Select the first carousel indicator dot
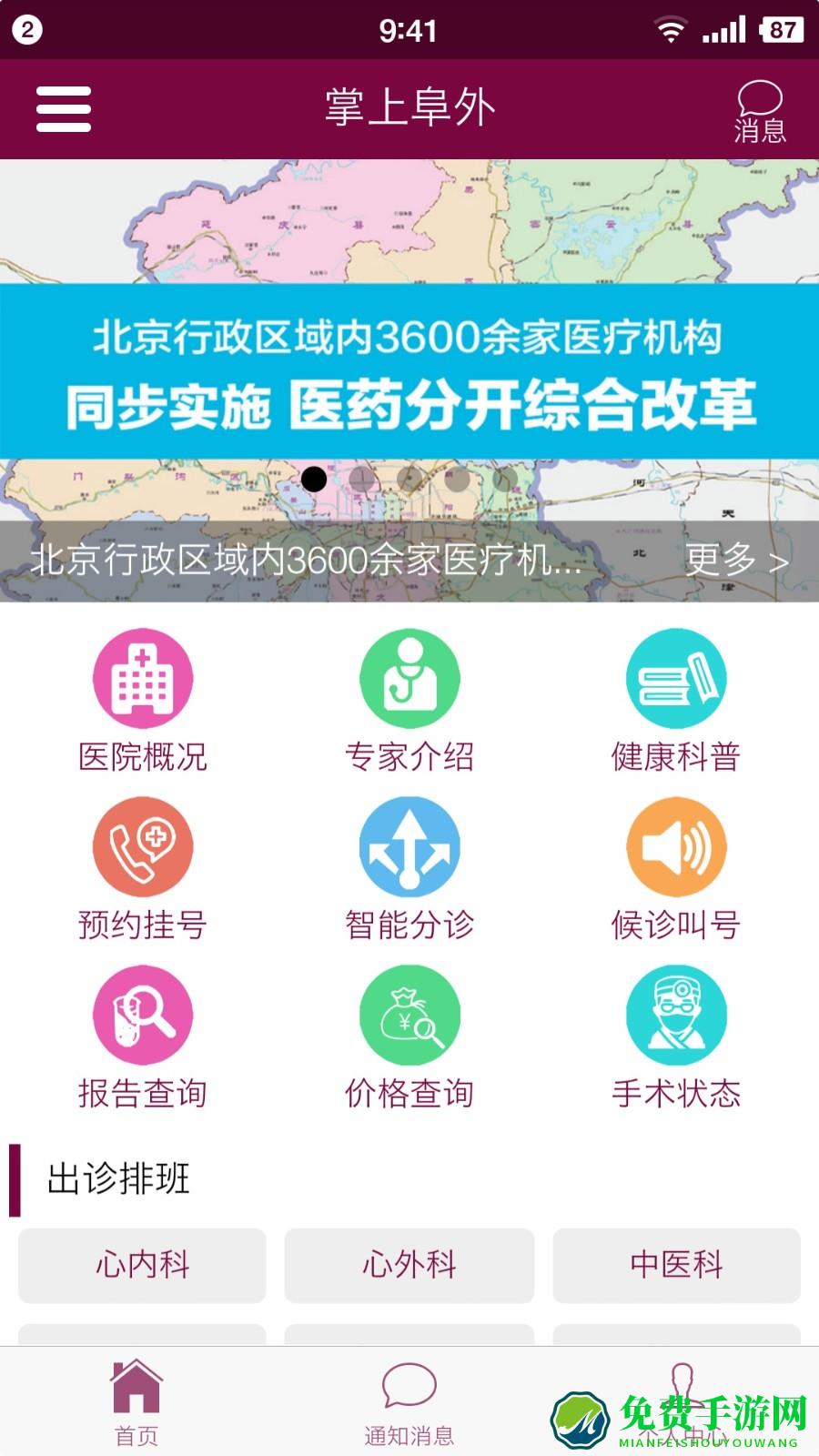This screenshot has height=1456, width=819. [316, 478]
